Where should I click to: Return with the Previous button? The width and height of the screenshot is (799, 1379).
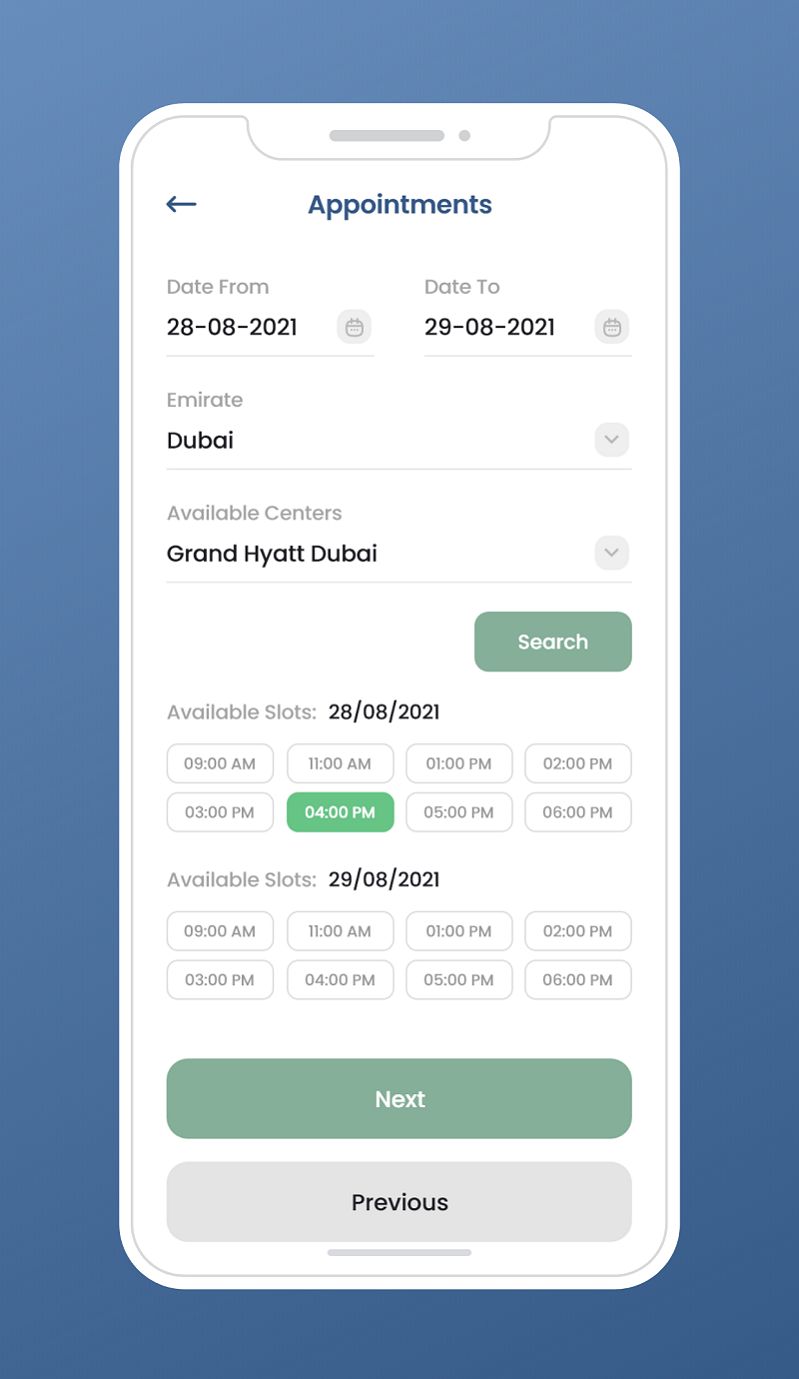[x=399, y=1202]
